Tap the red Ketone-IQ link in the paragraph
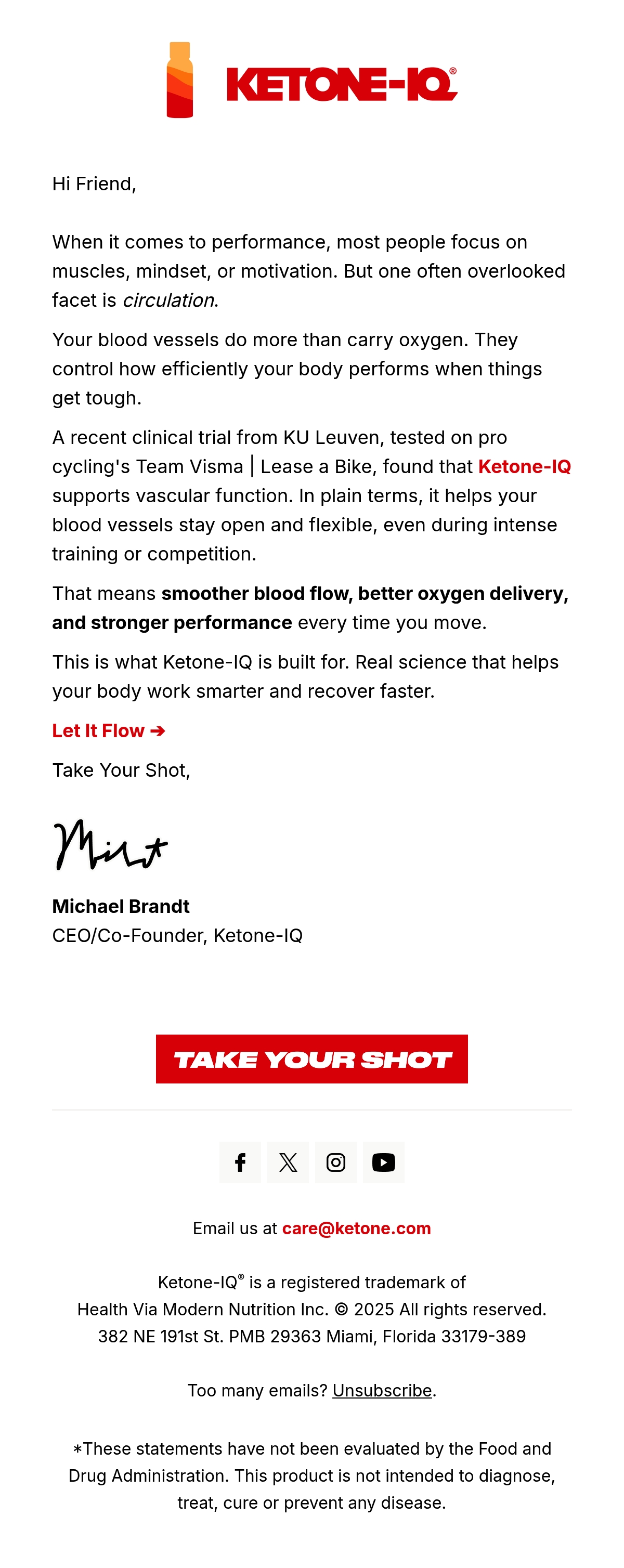The height and width of the screenshot is (1568, 624). (524, 466)
